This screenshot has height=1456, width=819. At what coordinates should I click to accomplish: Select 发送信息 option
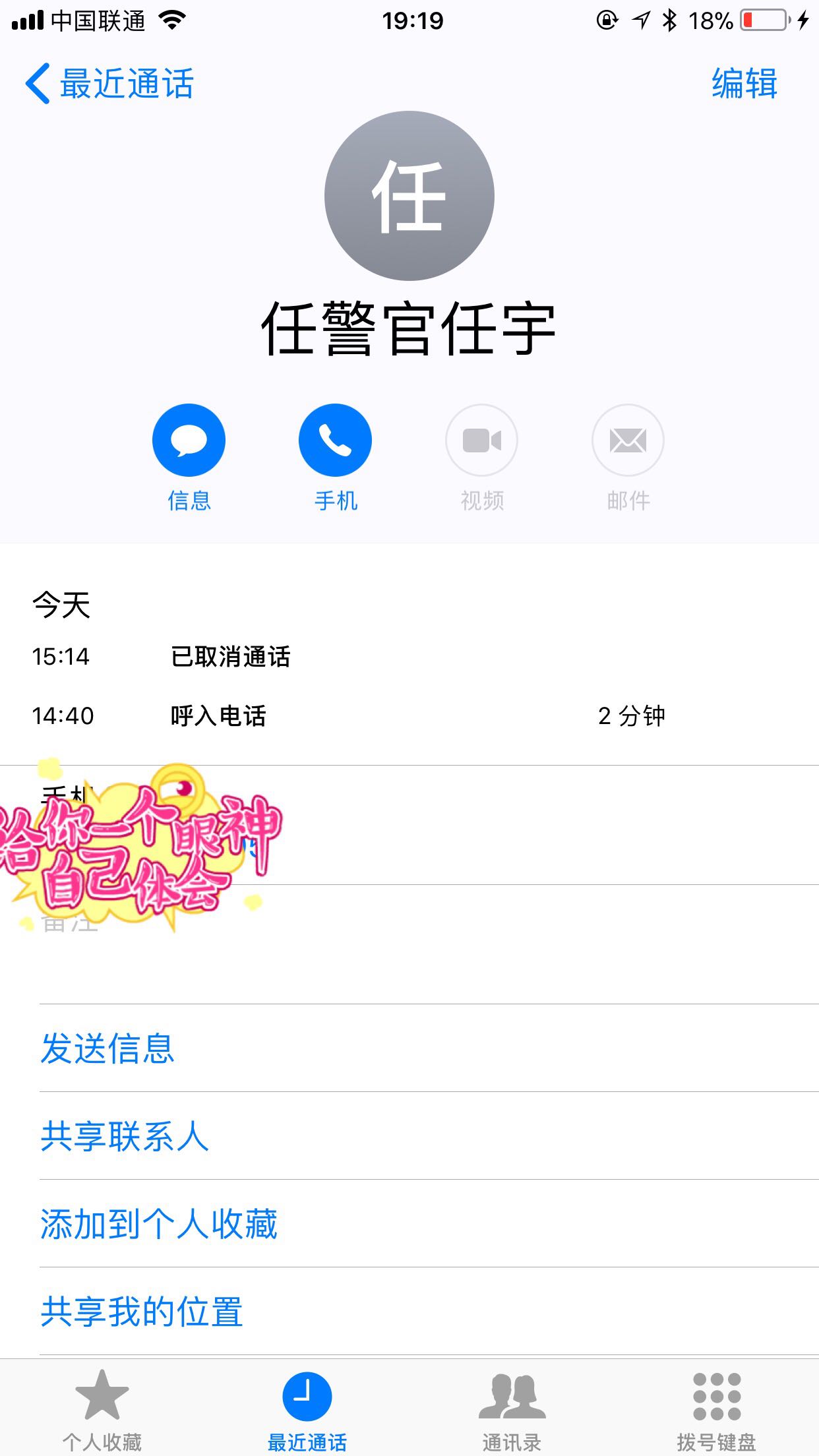429,1048
